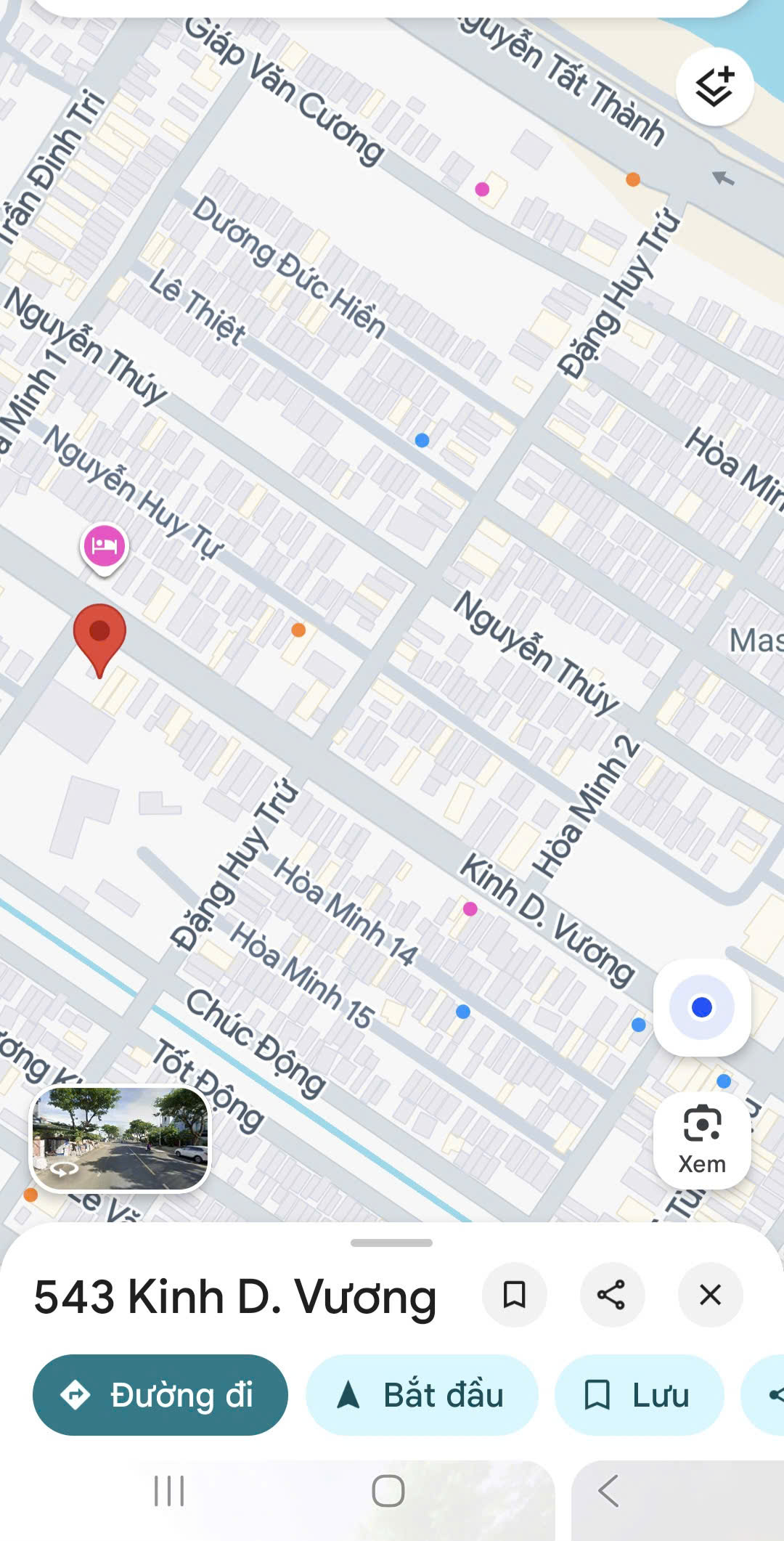Image resolution: width=784 pixels, height=1541 pixels.
Task: Share this location via header share icon
Action: 611,1295
